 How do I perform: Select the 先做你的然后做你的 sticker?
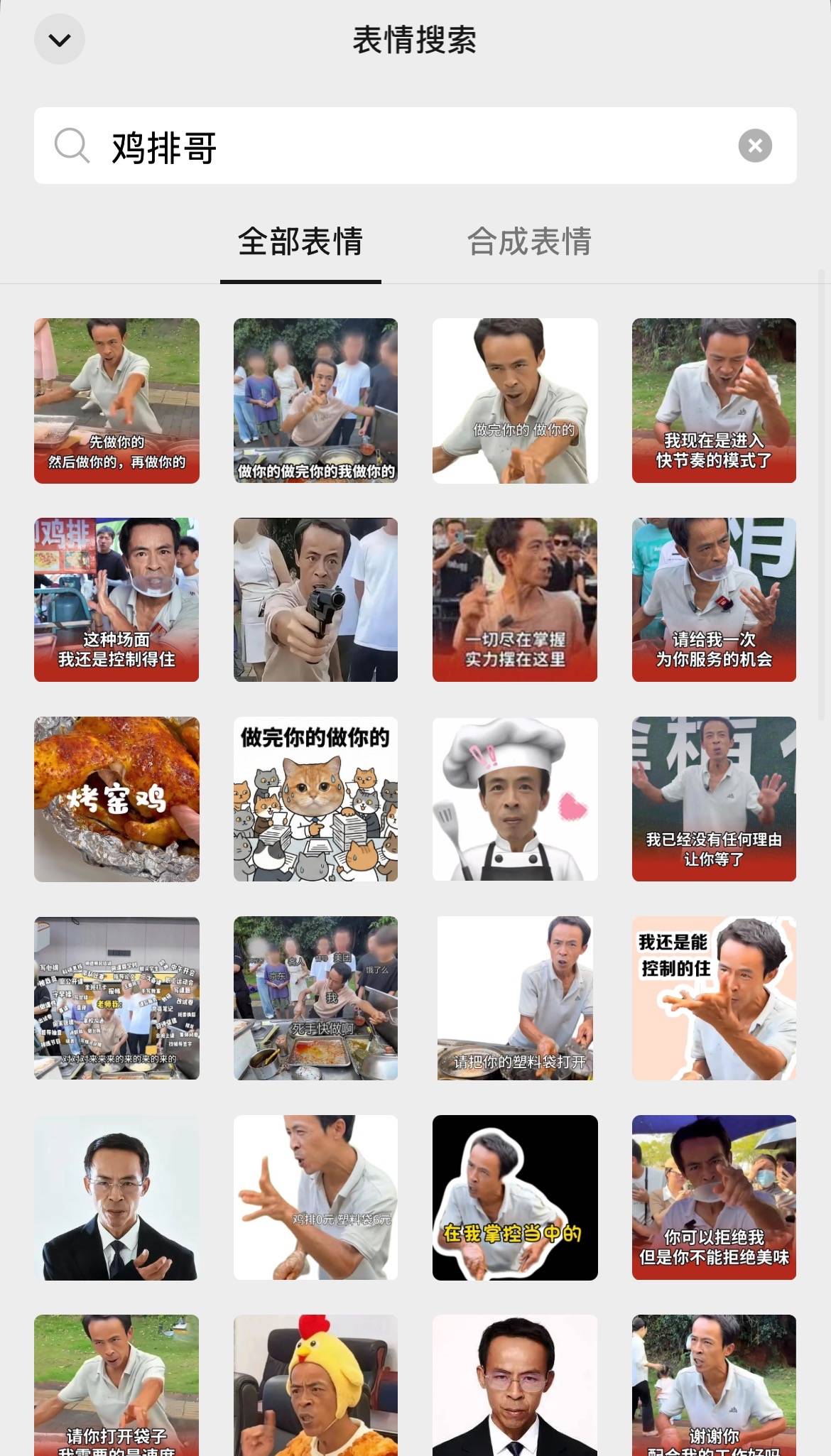pos(116,401)
